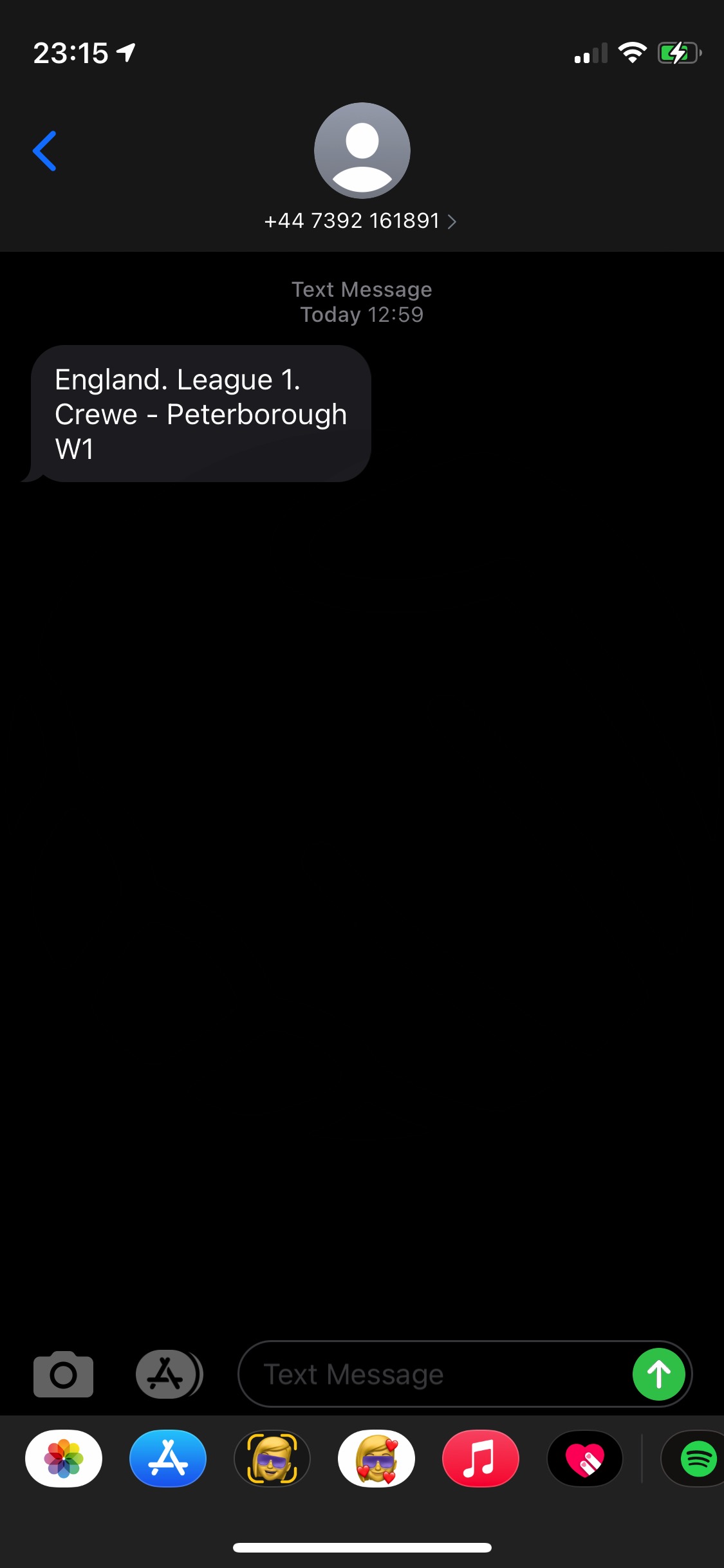Open the Music app in the app strip
The width and height of the screenshot is (724, 1568).
click(x=481, y=1459)
